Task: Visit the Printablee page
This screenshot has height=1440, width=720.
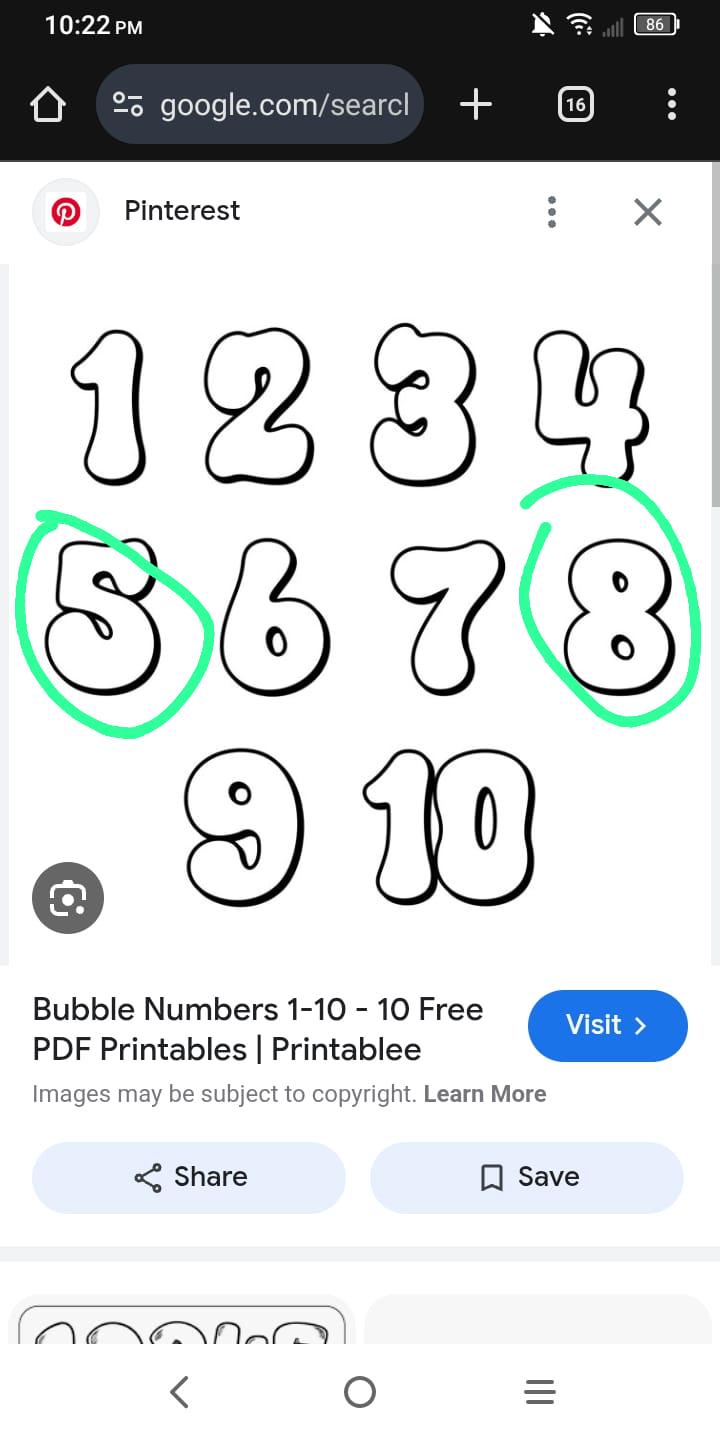Action: coord(607,1025)
